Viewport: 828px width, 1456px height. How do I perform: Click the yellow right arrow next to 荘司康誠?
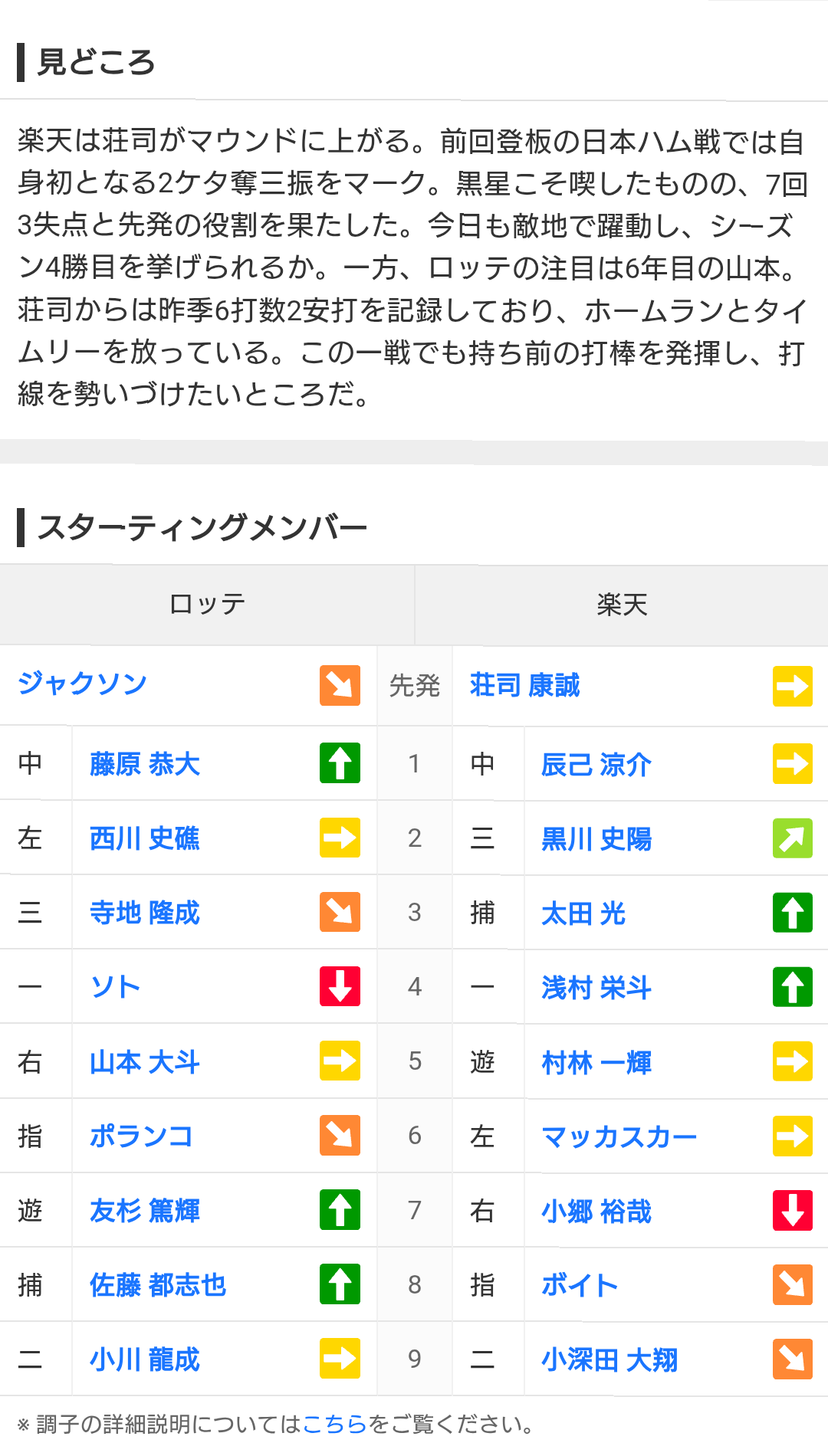[x=791, y=686]
